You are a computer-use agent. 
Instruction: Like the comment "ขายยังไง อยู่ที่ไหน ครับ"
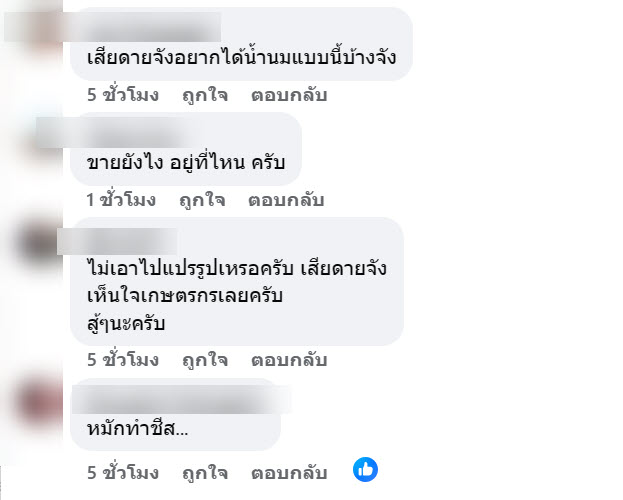click(x=203, y=200)
